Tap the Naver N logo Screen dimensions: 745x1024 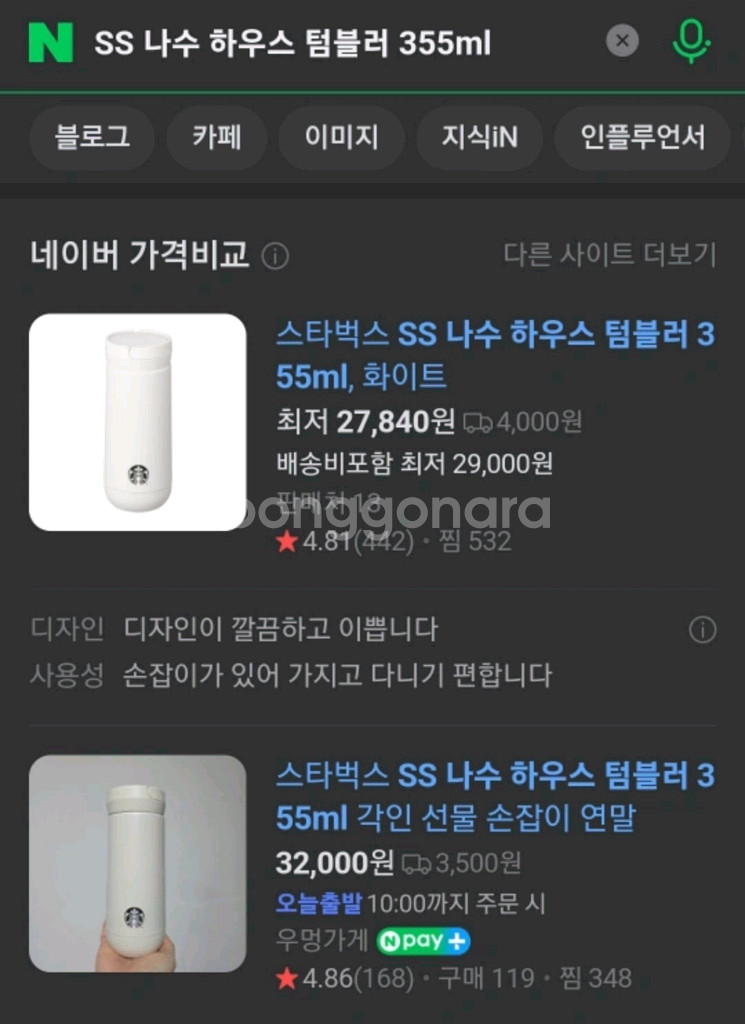click(50, 42)
